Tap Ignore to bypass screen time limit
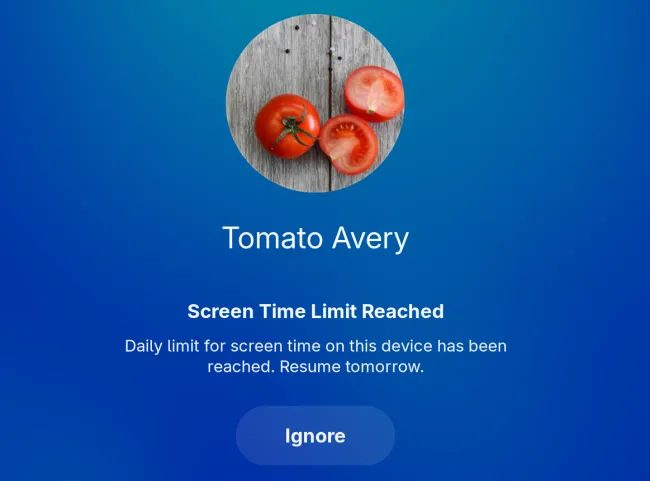 coord(315,436)
